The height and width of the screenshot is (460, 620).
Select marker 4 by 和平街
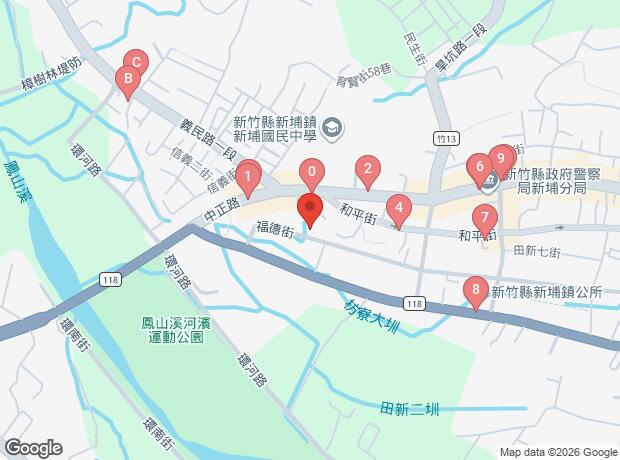[x=399, y=209]
